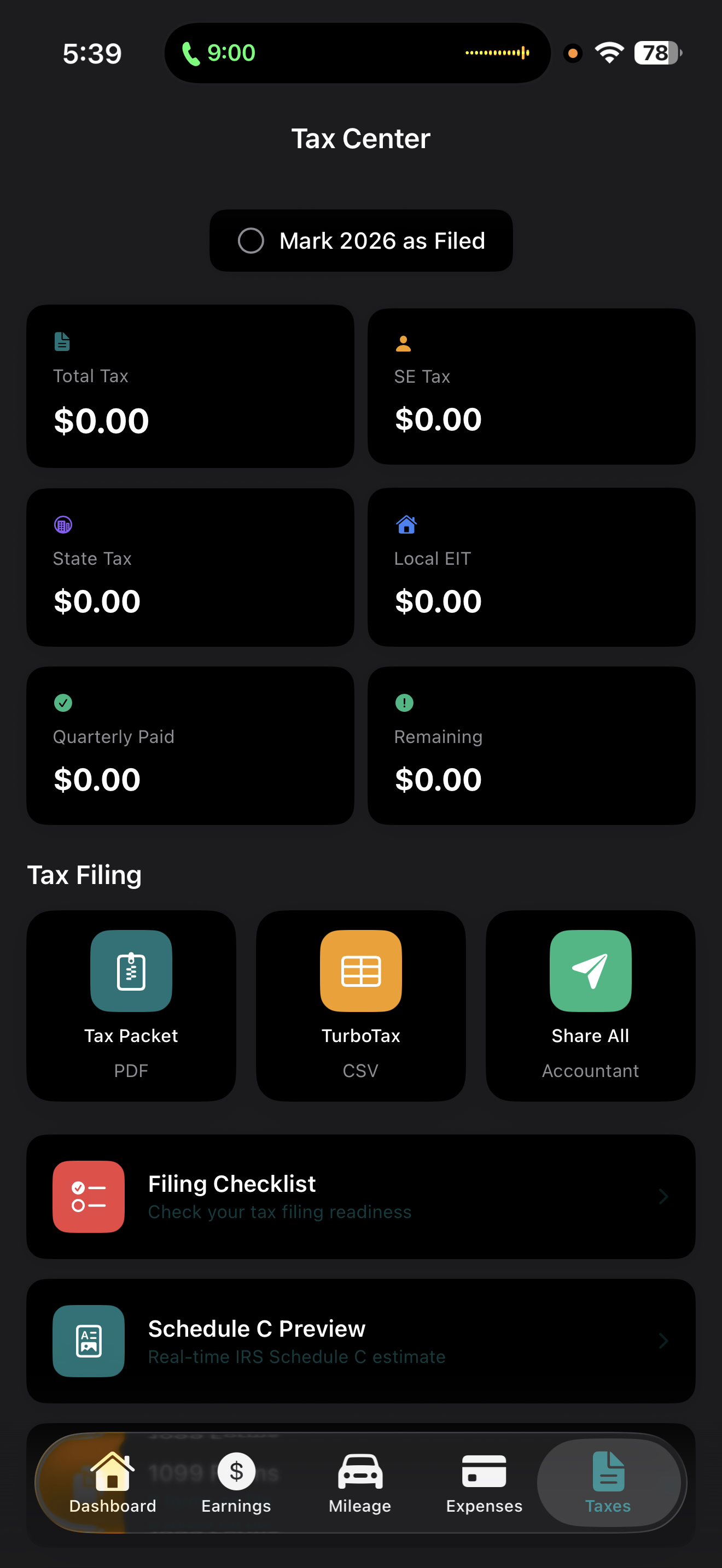Expand the Filing Checklist chevron
Image resolution: width=722 pixels, height=1568 pixels.
tap(663, 1196)
